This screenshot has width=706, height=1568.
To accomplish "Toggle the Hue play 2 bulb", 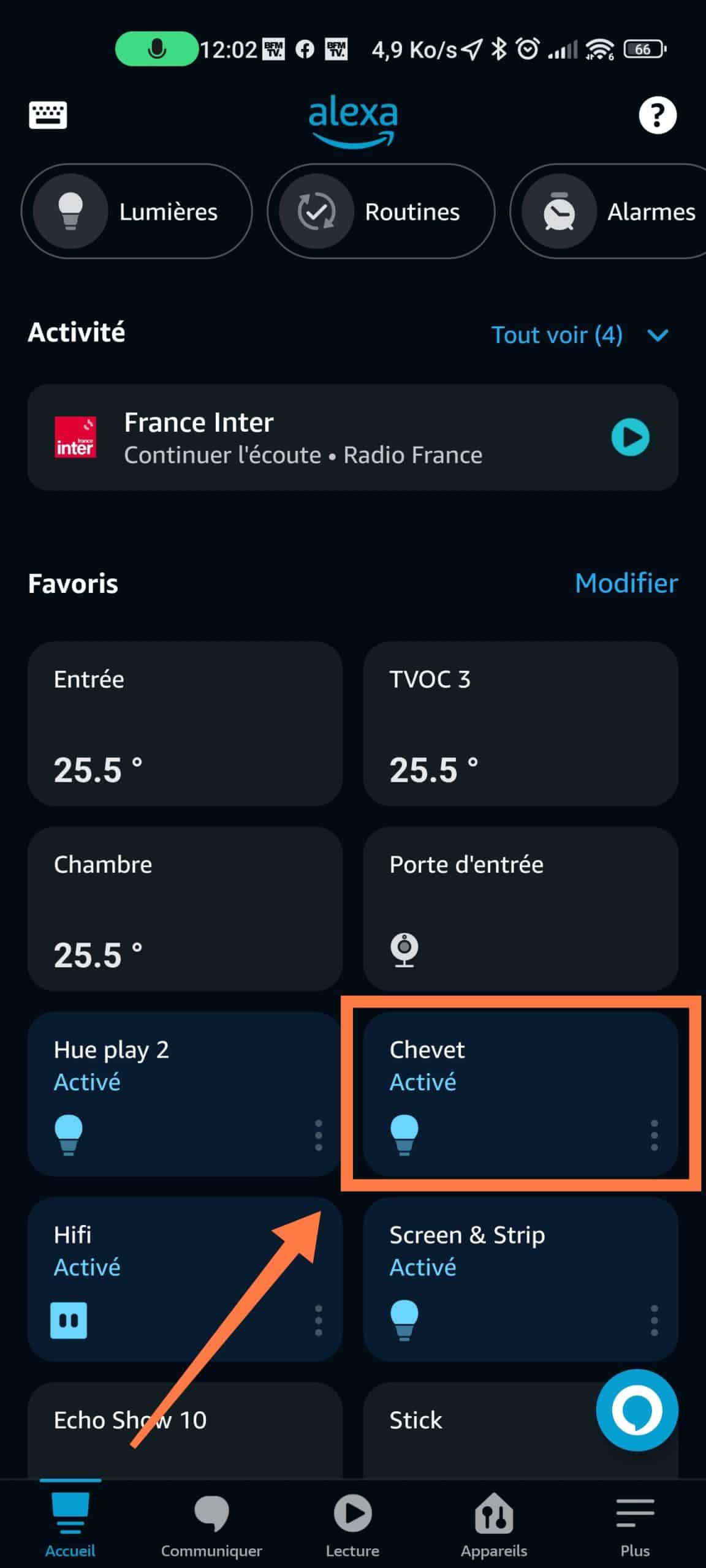I will point(69,1135).
